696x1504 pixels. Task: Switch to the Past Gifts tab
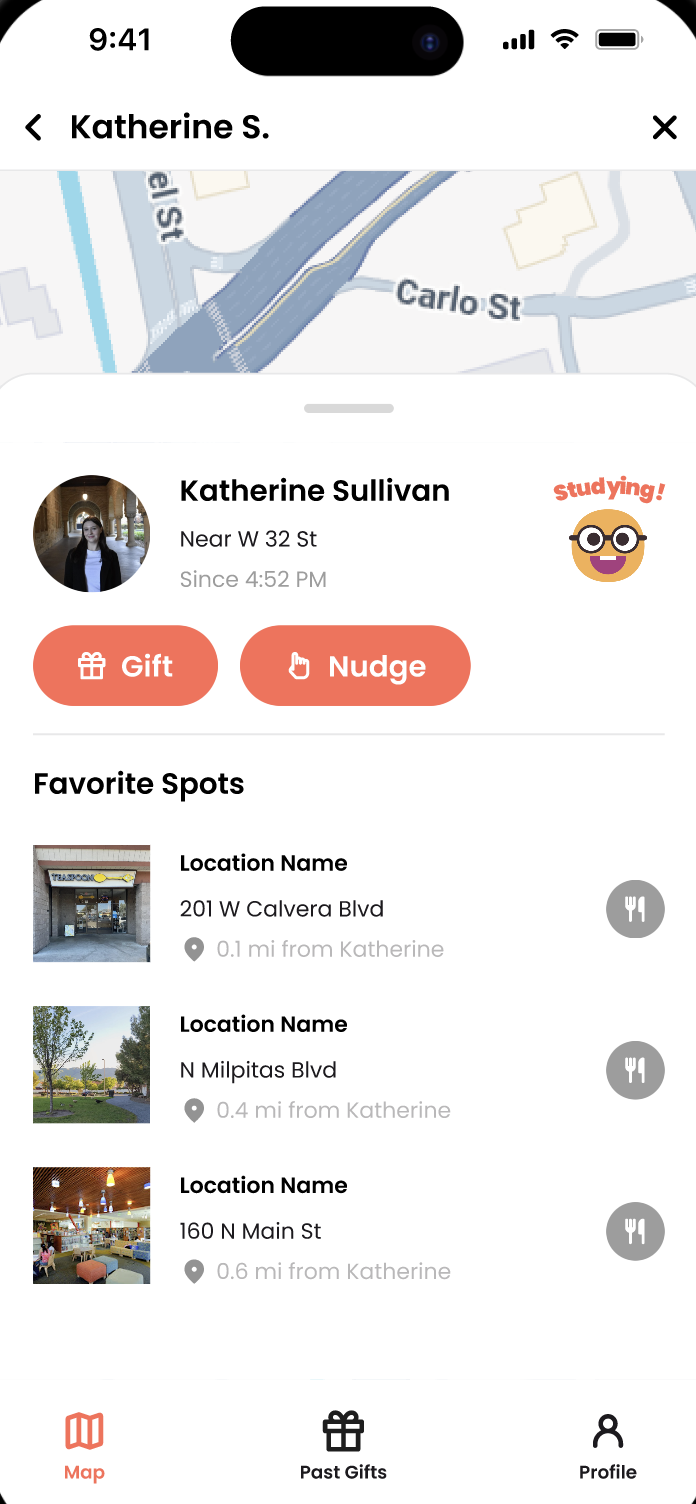(x=343, y=1446)
